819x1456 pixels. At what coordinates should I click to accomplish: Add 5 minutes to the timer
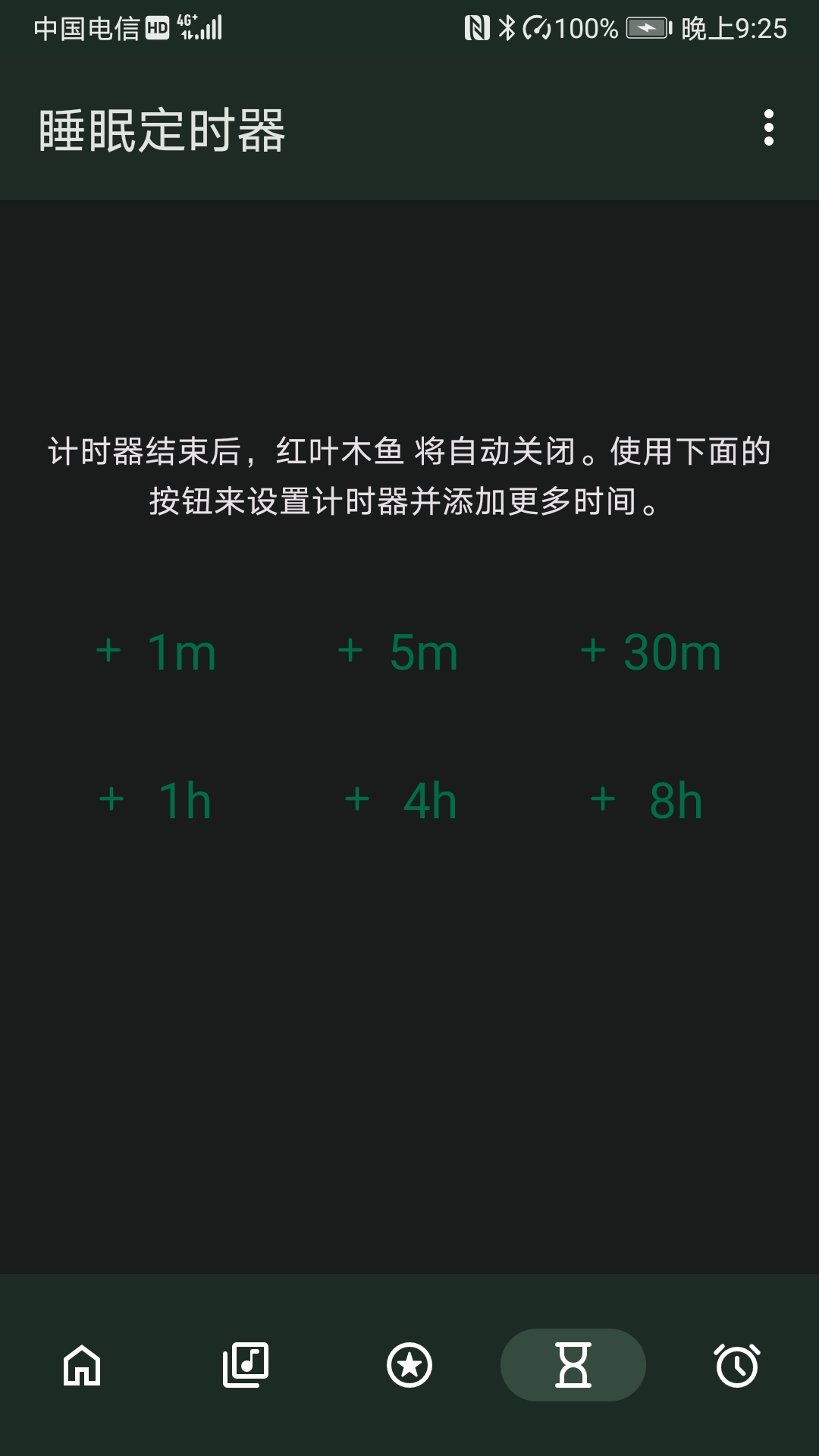click(398, 652)
